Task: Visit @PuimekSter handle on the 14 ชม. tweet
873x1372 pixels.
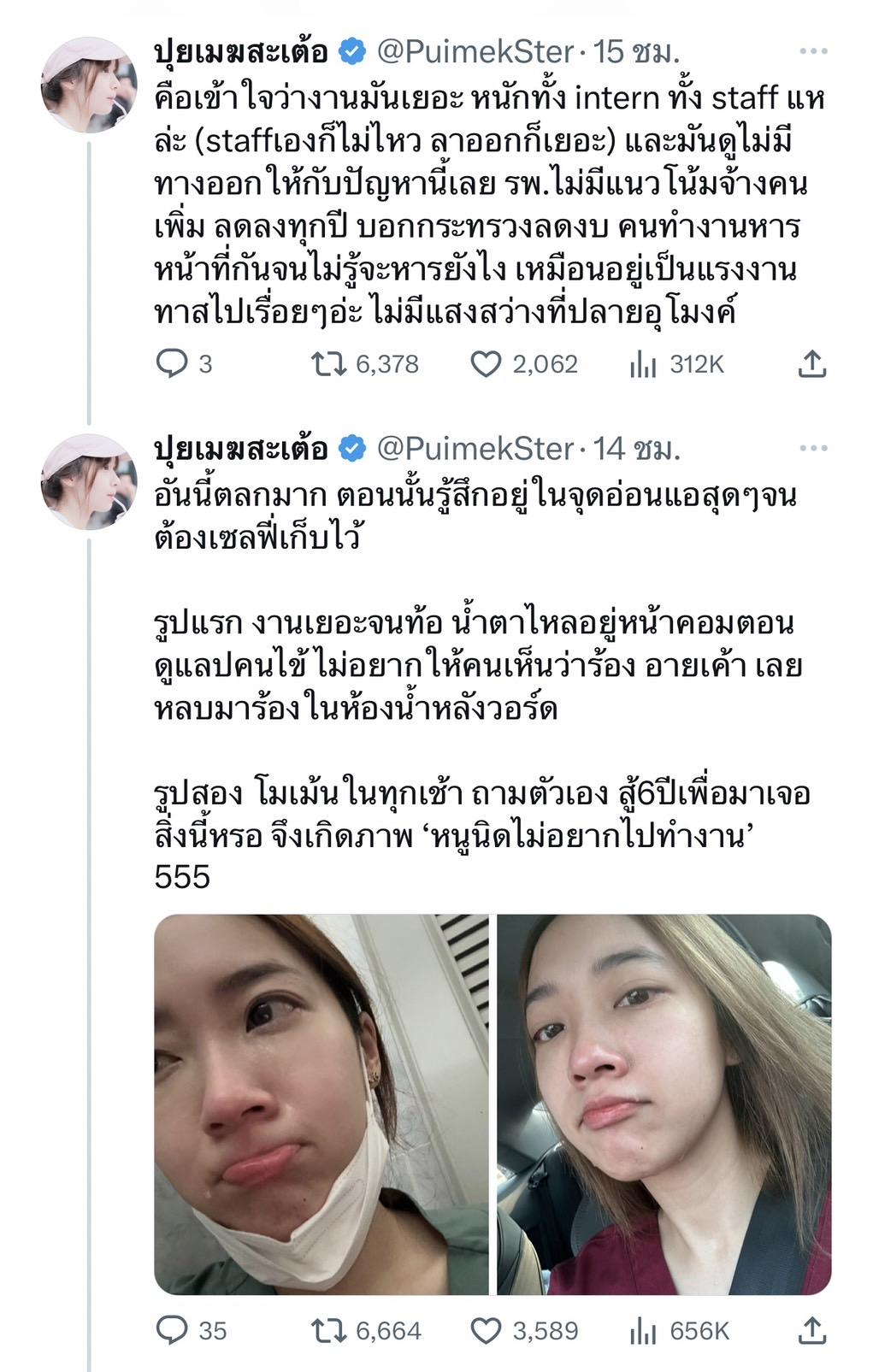Action: click(x=475, y=448)
